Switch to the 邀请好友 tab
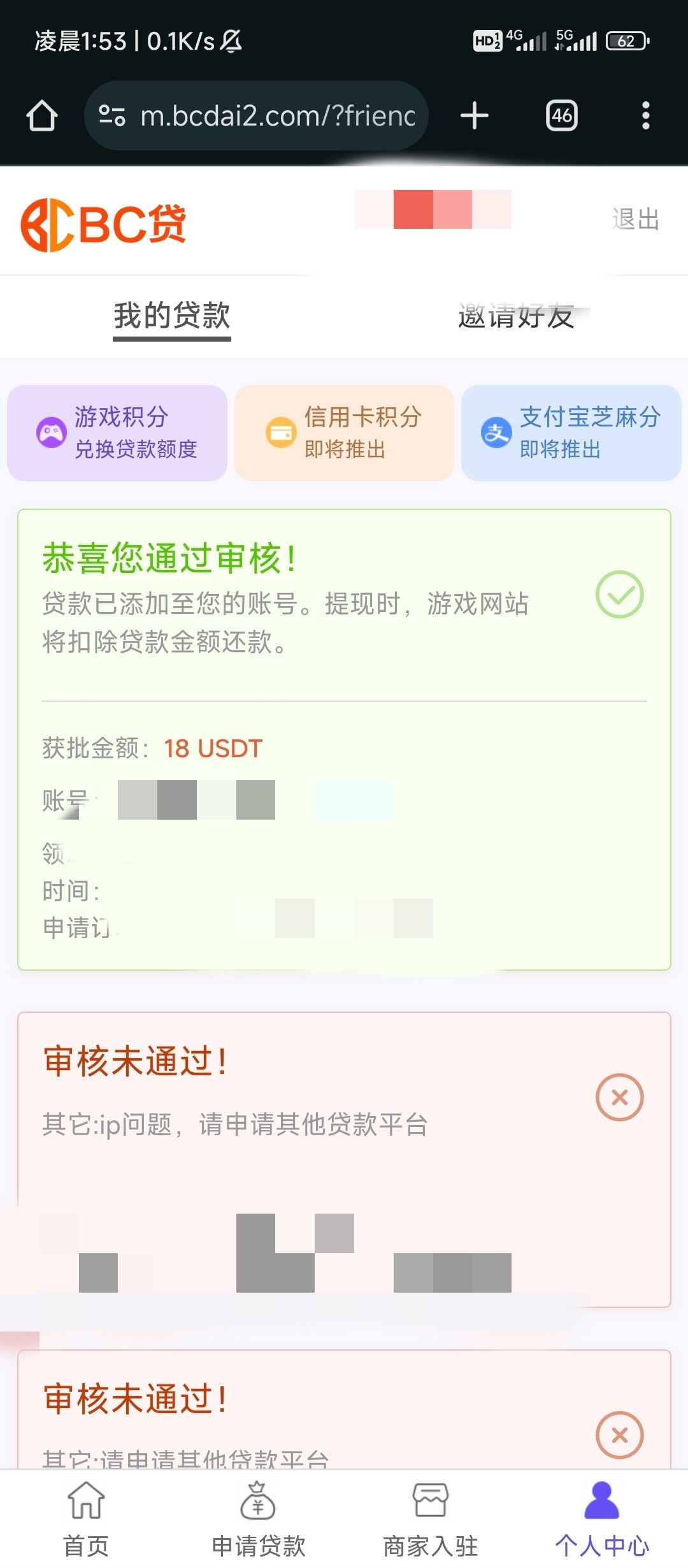 tap(516, 316)
